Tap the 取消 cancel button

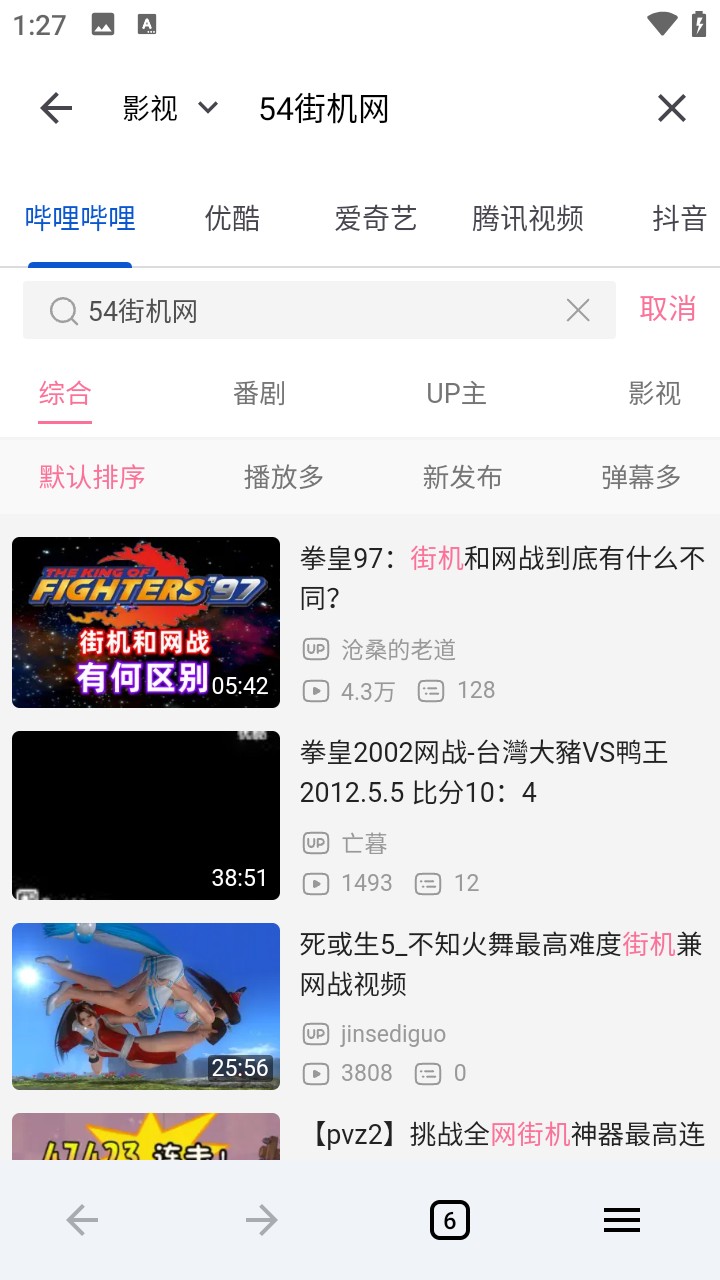[x=666, y=311]
